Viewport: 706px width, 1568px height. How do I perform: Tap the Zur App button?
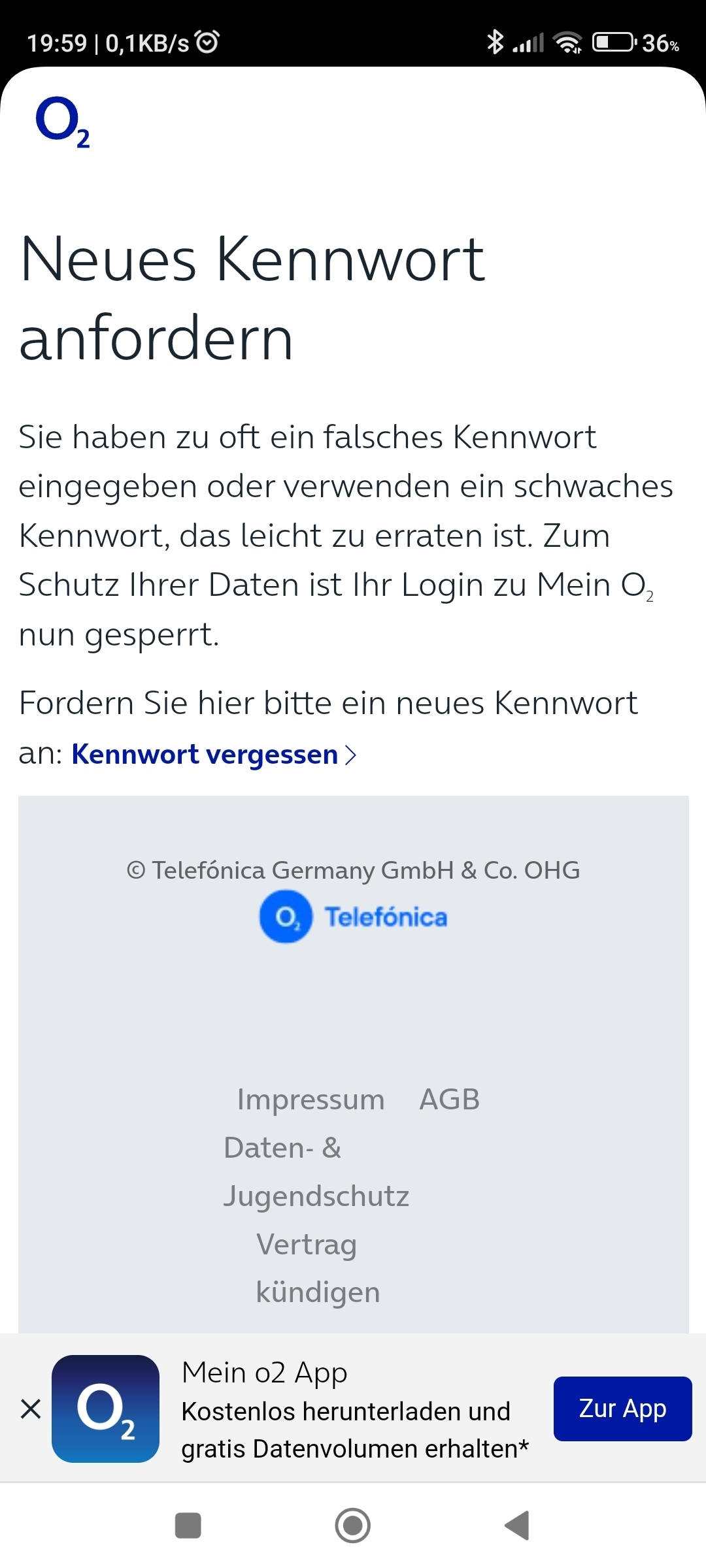(622, 1409)
